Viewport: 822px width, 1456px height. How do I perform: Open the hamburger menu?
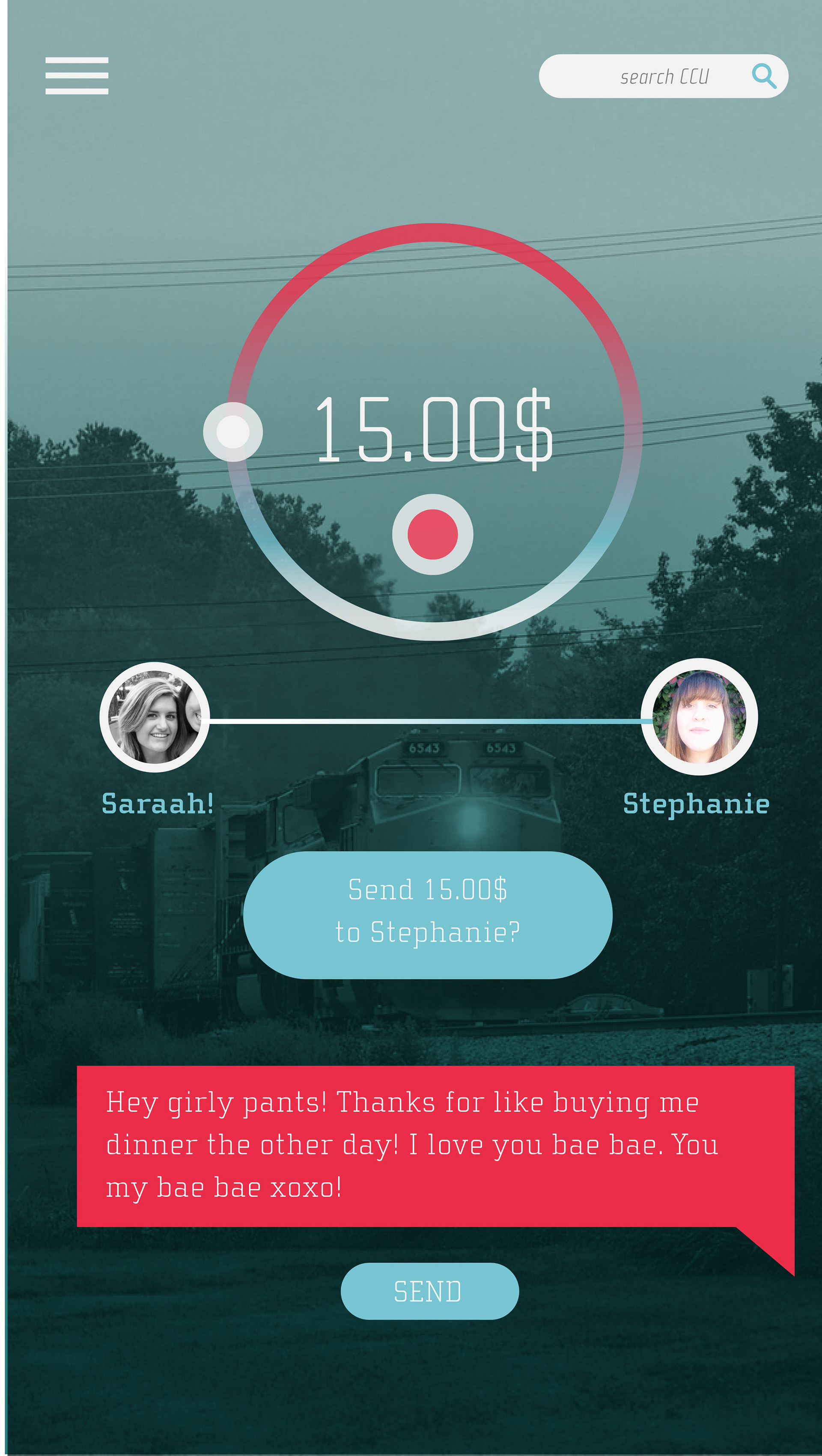(77, 76)
